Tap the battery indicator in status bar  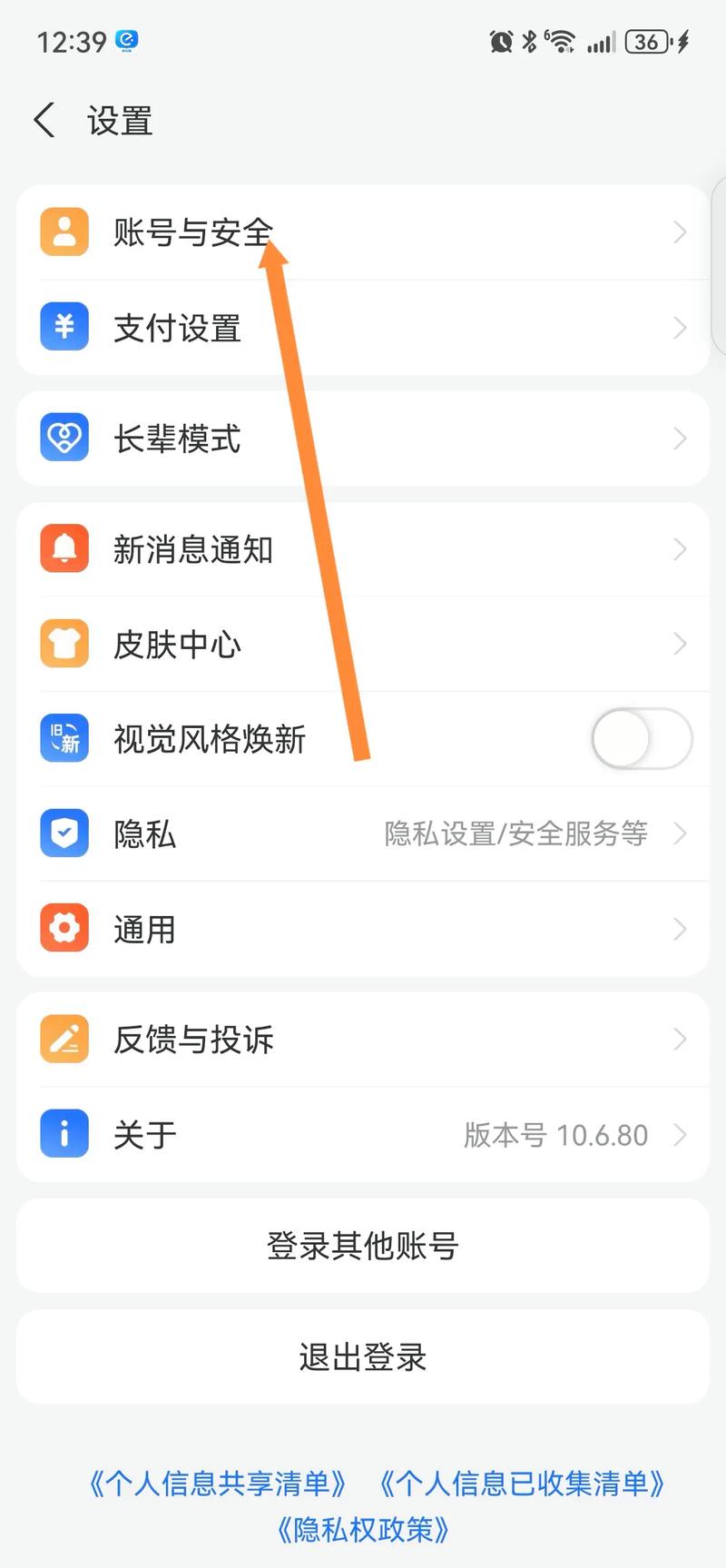646,40
